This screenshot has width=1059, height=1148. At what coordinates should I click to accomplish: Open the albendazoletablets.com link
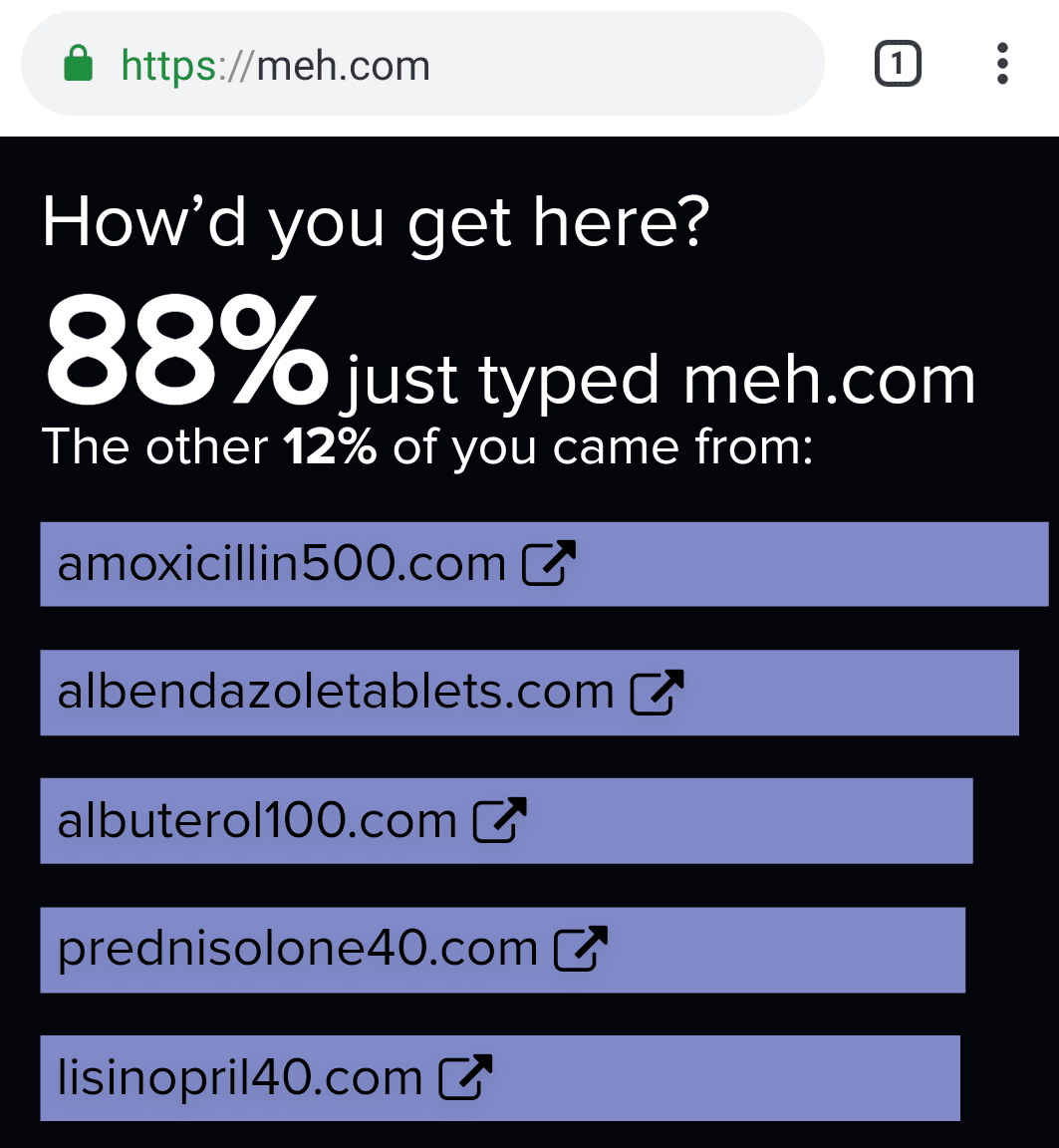tap(370, 693)
